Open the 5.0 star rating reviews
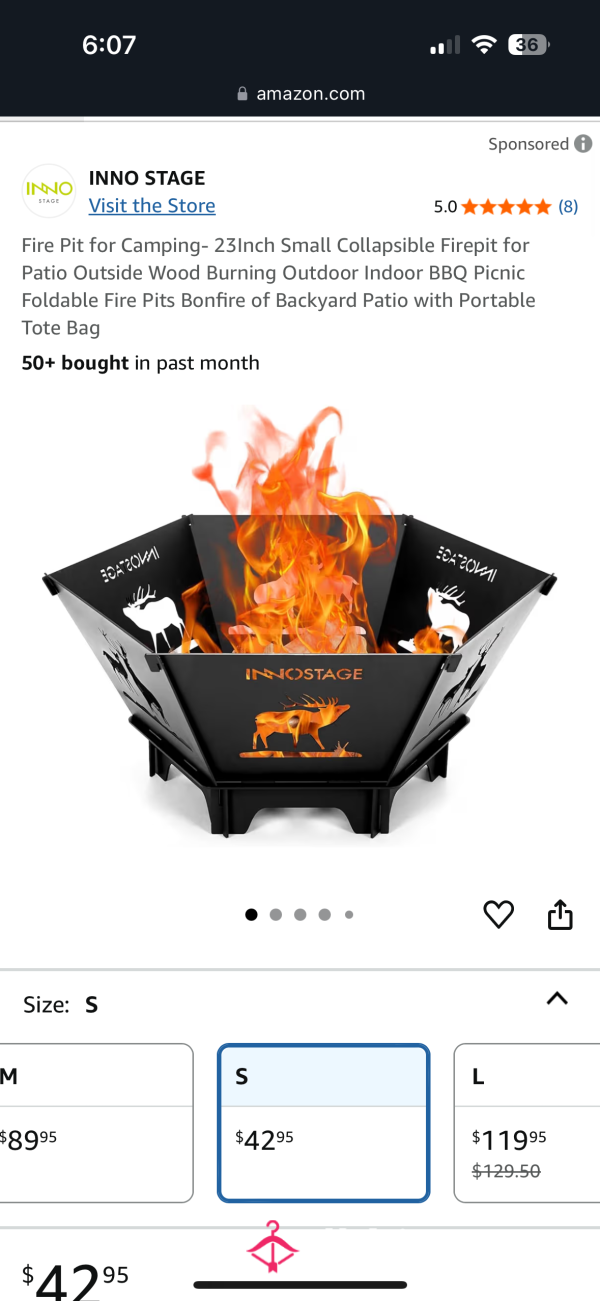 (505, 207)
